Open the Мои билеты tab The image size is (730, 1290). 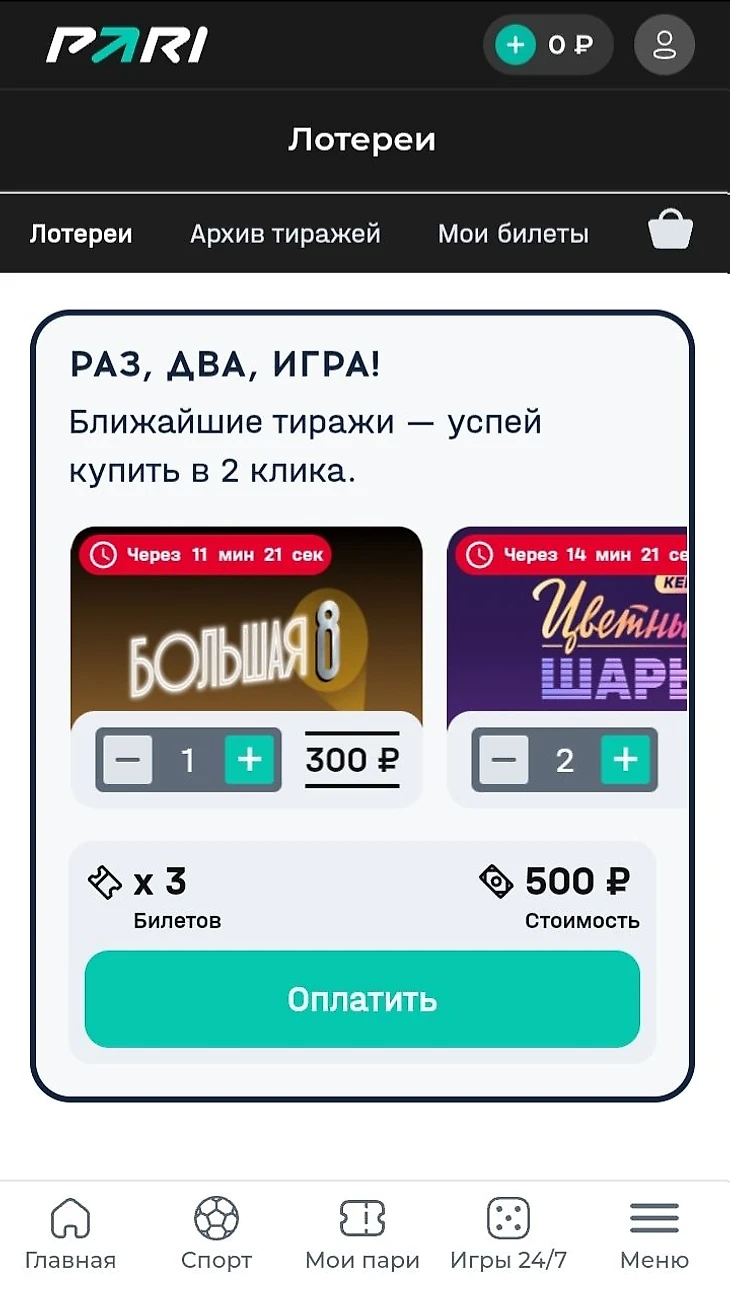tap(513, 234)
